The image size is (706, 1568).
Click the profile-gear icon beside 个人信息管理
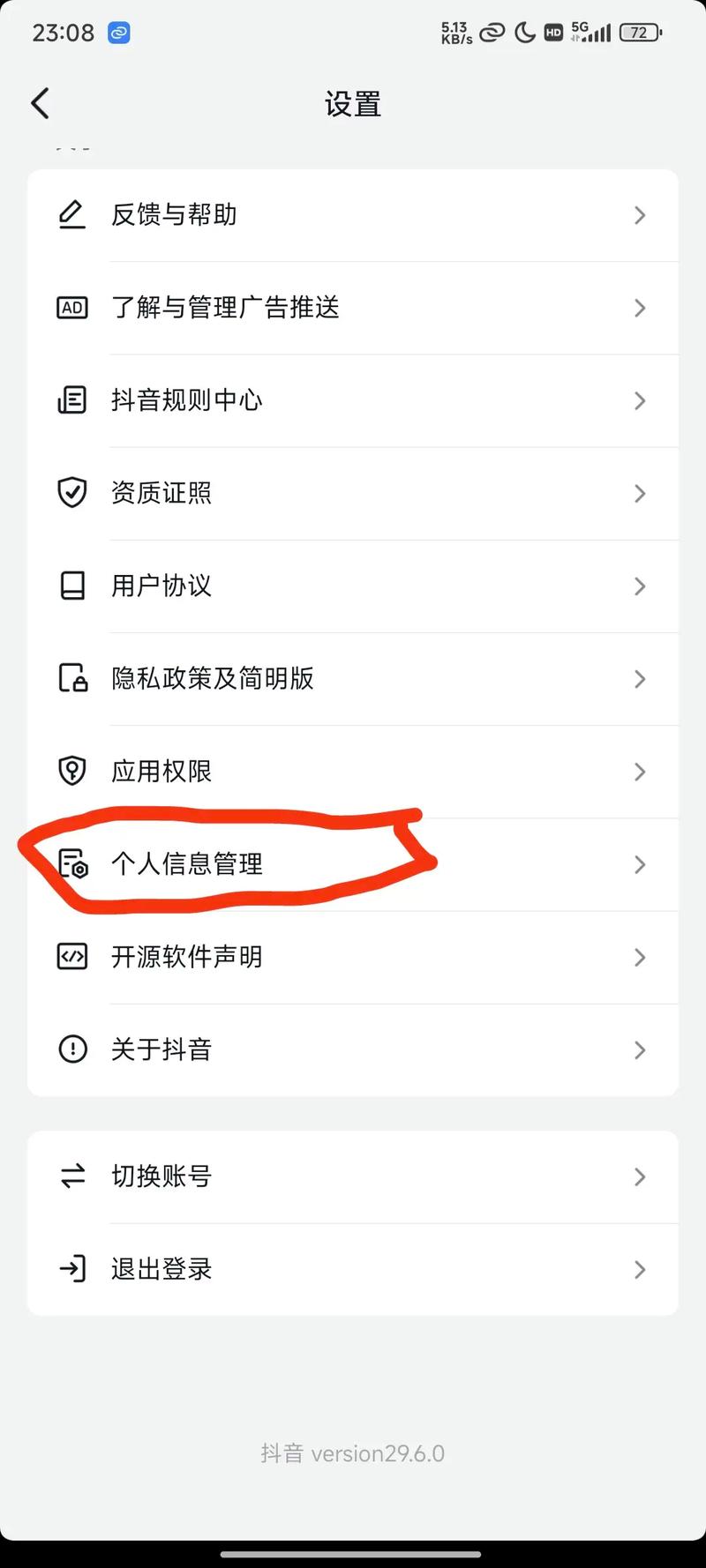[72, 864]
